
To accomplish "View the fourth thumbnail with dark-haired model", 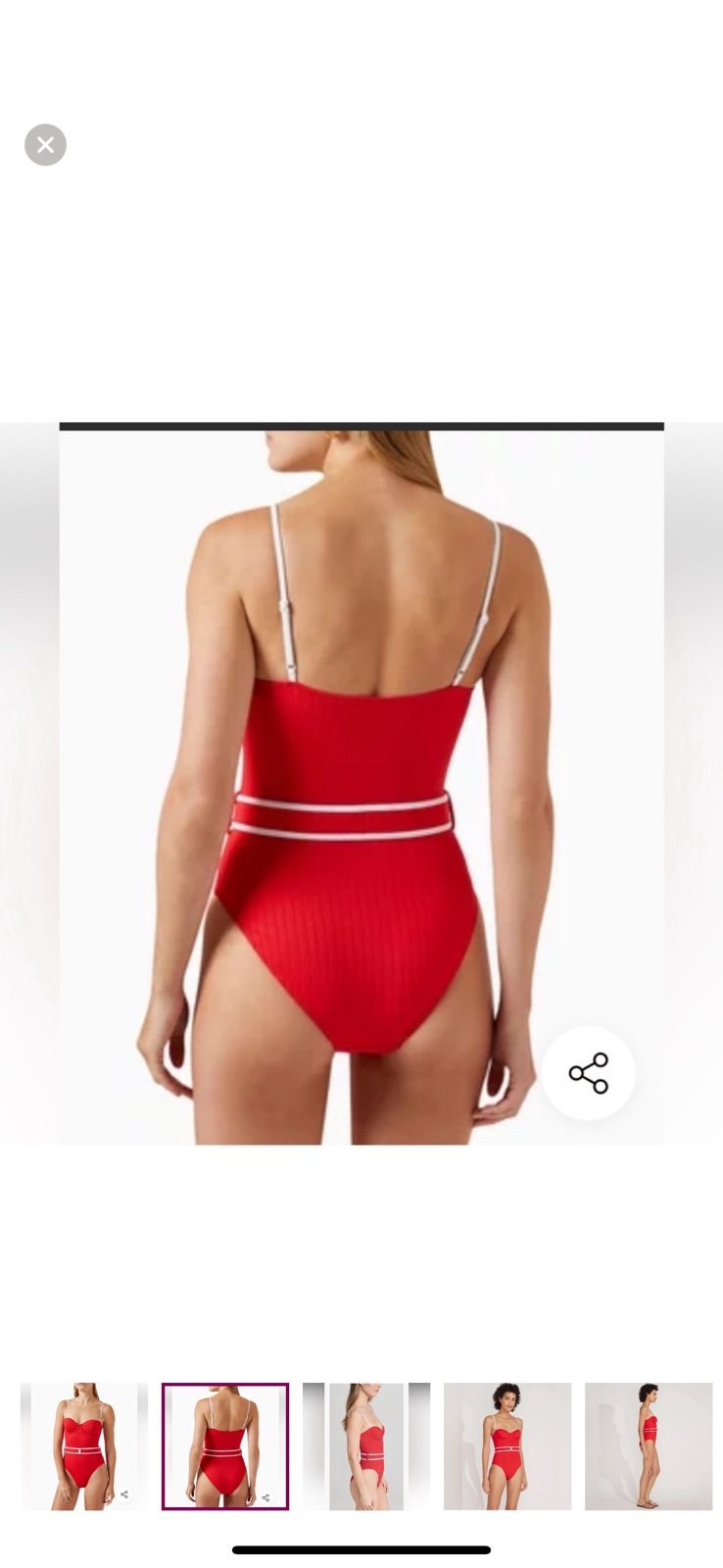I will coord(507,1446).
